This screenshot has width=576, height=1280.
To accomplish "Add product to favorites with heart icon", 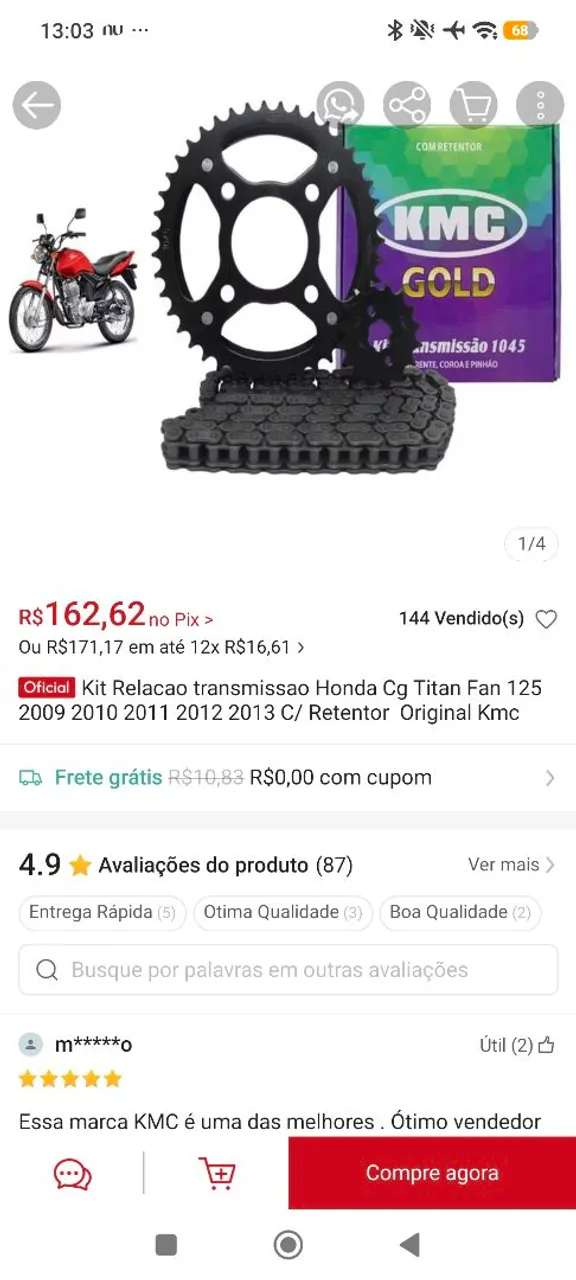I will 546,619.
